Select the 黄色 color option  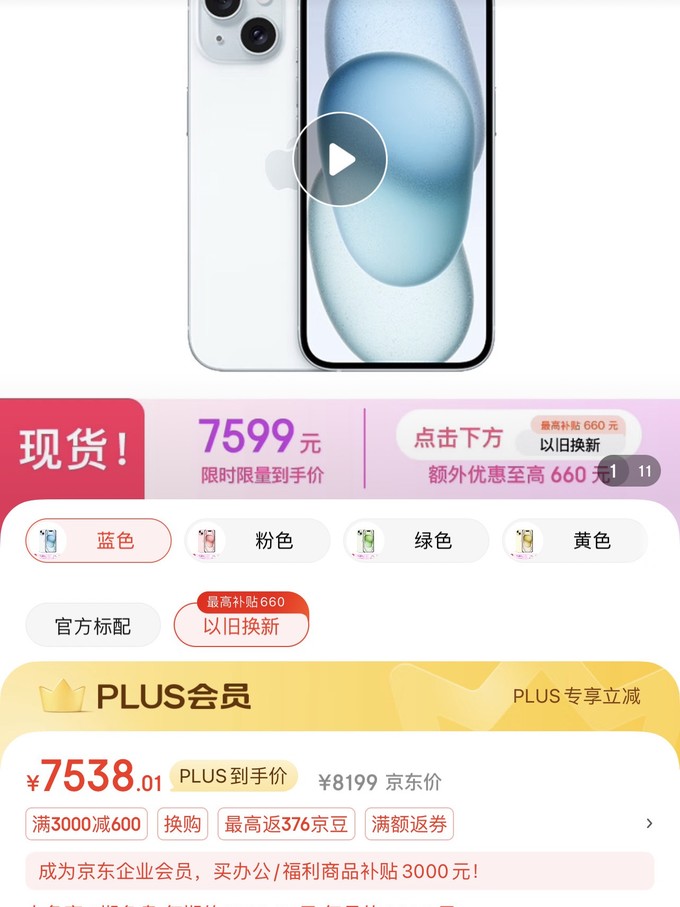(575, 541)
